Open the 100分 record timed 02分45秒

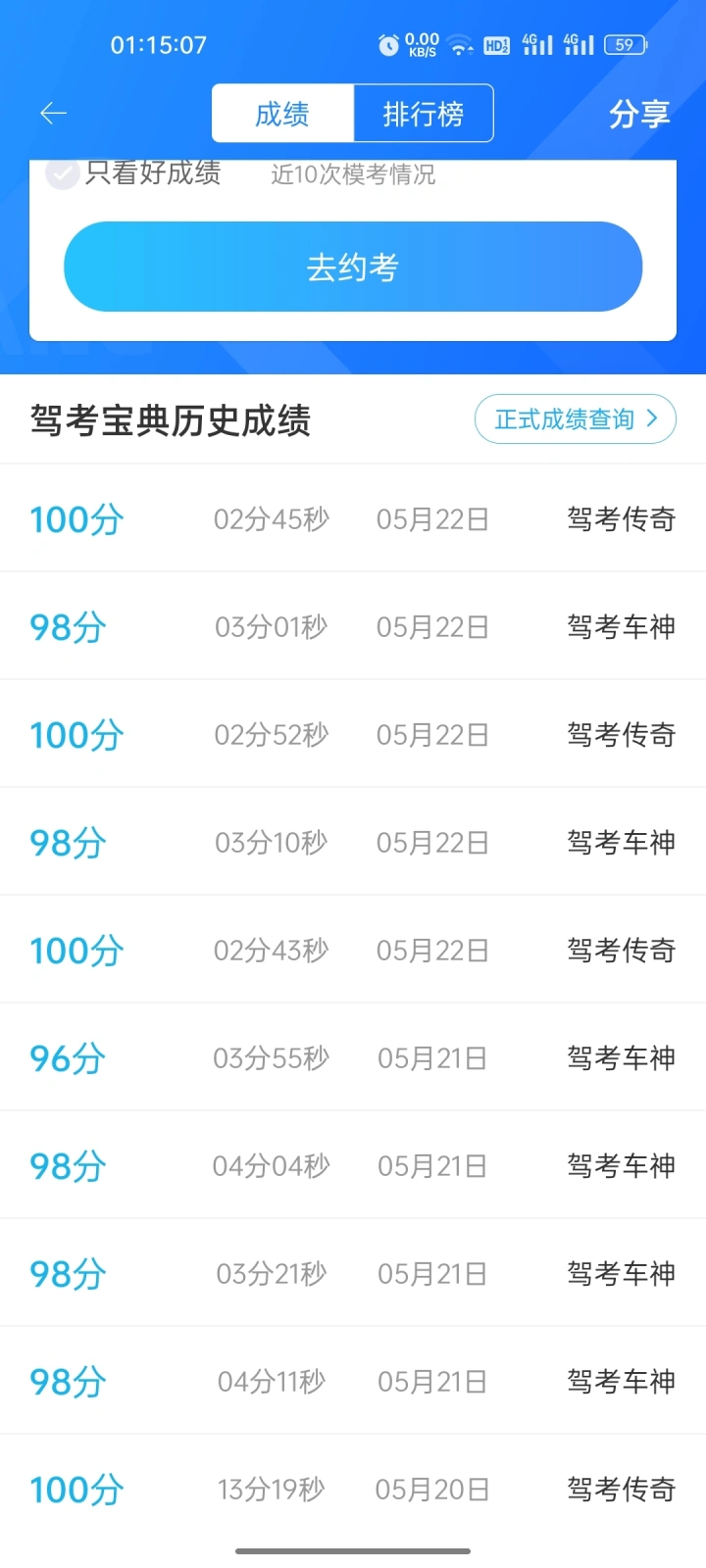pyautogui.click(x=353, y=518)
